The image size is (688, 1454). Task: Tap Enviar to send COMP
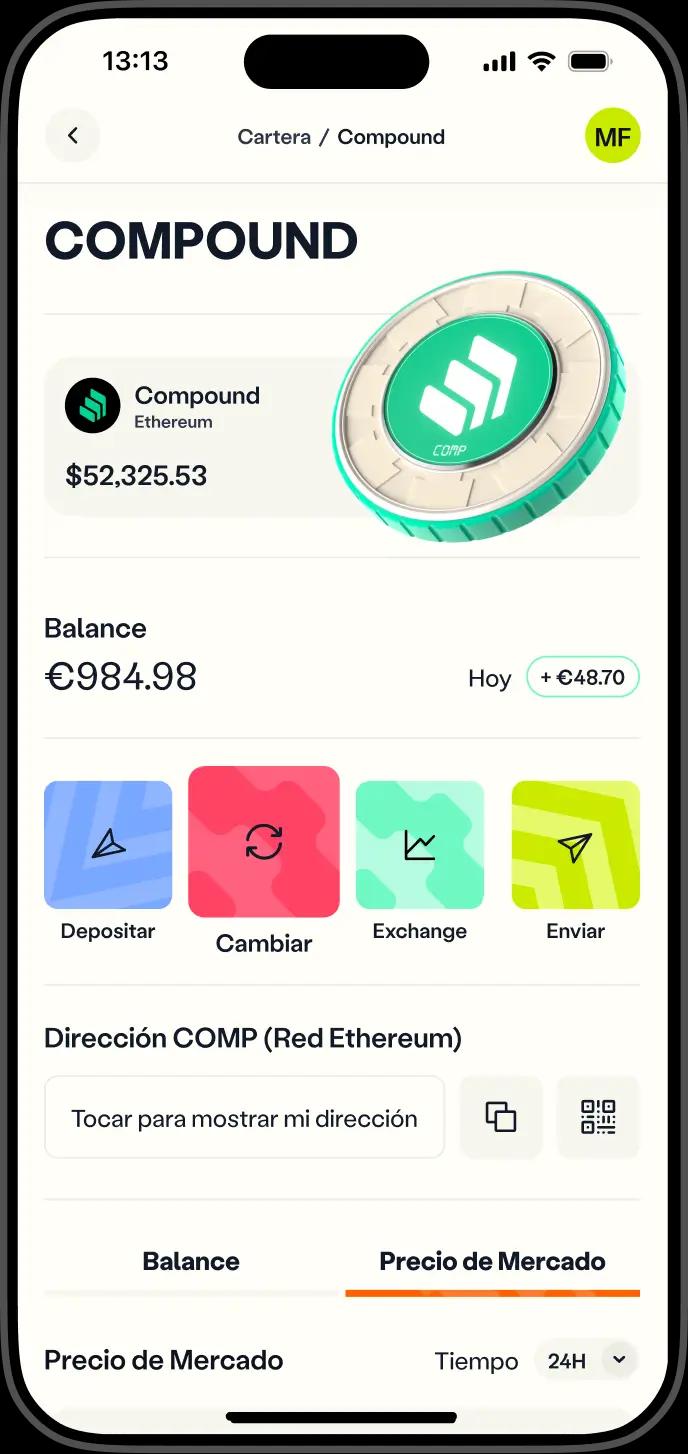[575, 846]
